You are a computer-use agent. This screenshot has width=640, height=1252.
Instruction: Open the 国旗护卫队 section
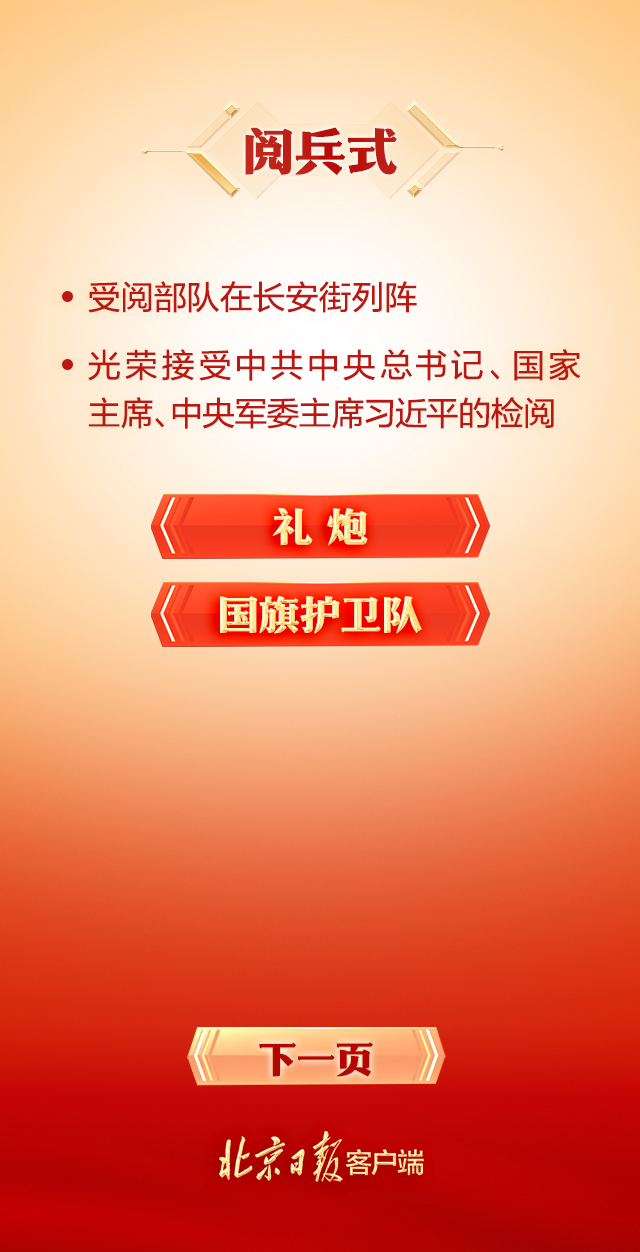point(320,614)
